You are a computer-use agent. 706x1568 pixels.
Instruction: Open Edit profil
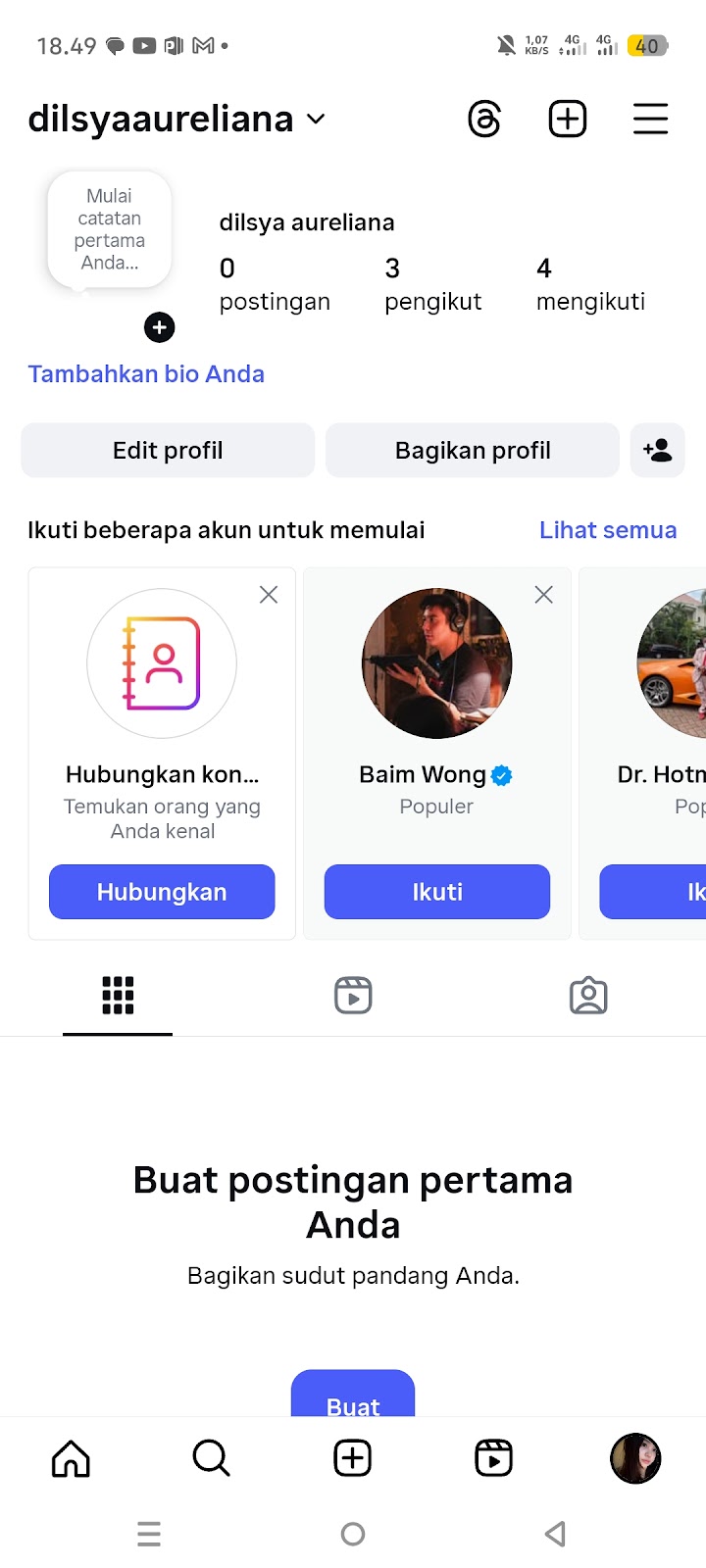point(168,451)
